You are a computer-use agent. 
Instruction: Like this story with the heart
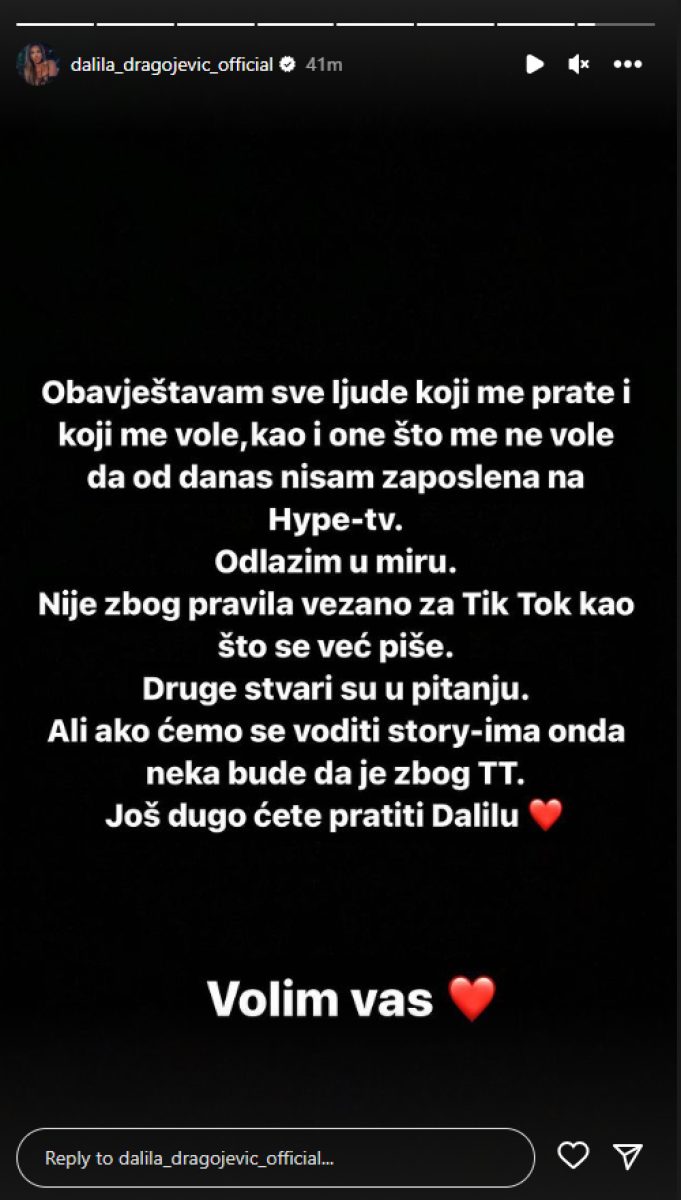573,1157
